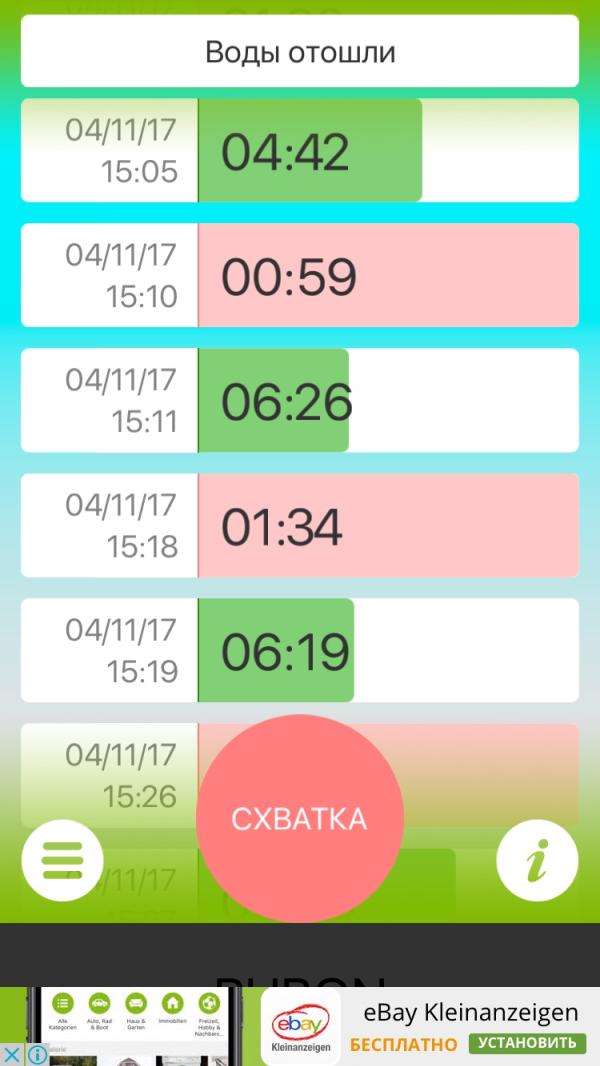600x1066 pixels.
Task: Tap the Воды отошли button
Action: pos(300,52)
